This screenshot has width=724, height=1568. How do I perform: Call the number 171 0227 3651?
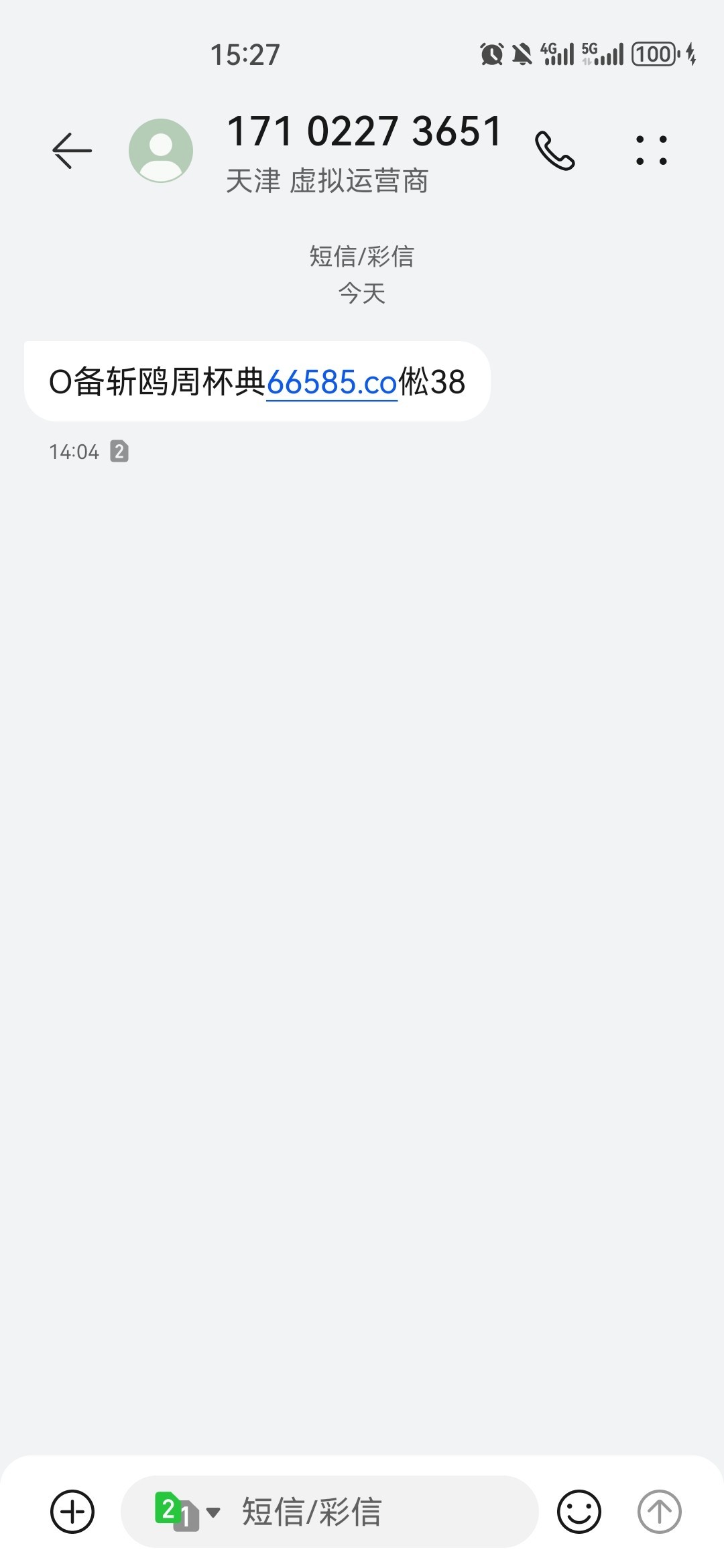coord(554,151)
